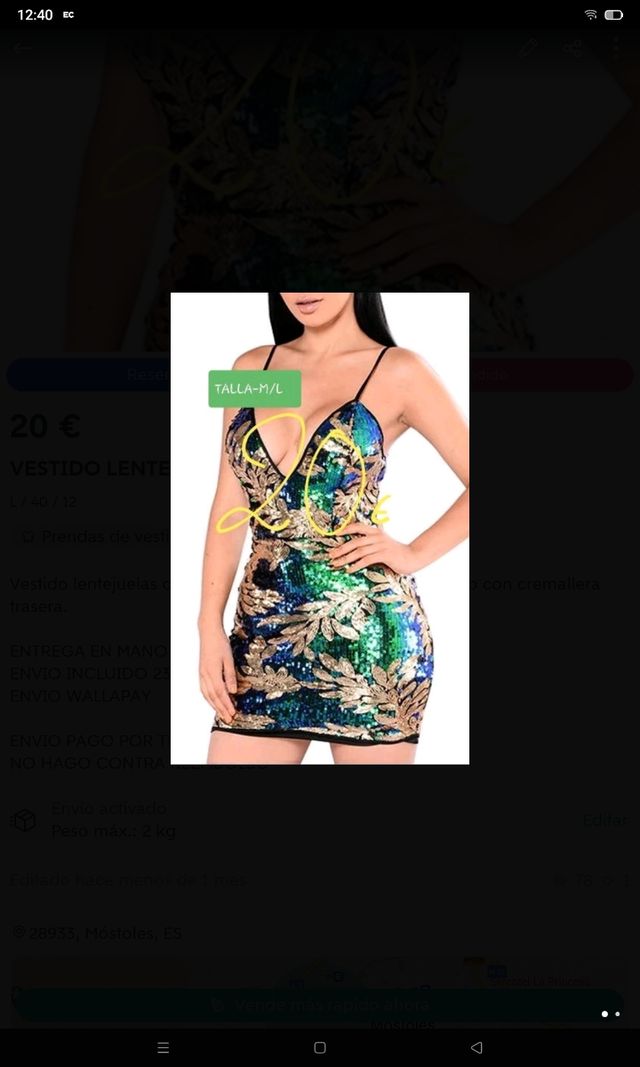Tap the 'Vende más rápido ahora' button
This screenshot has width=640, height=1067.
point(320,1005)
